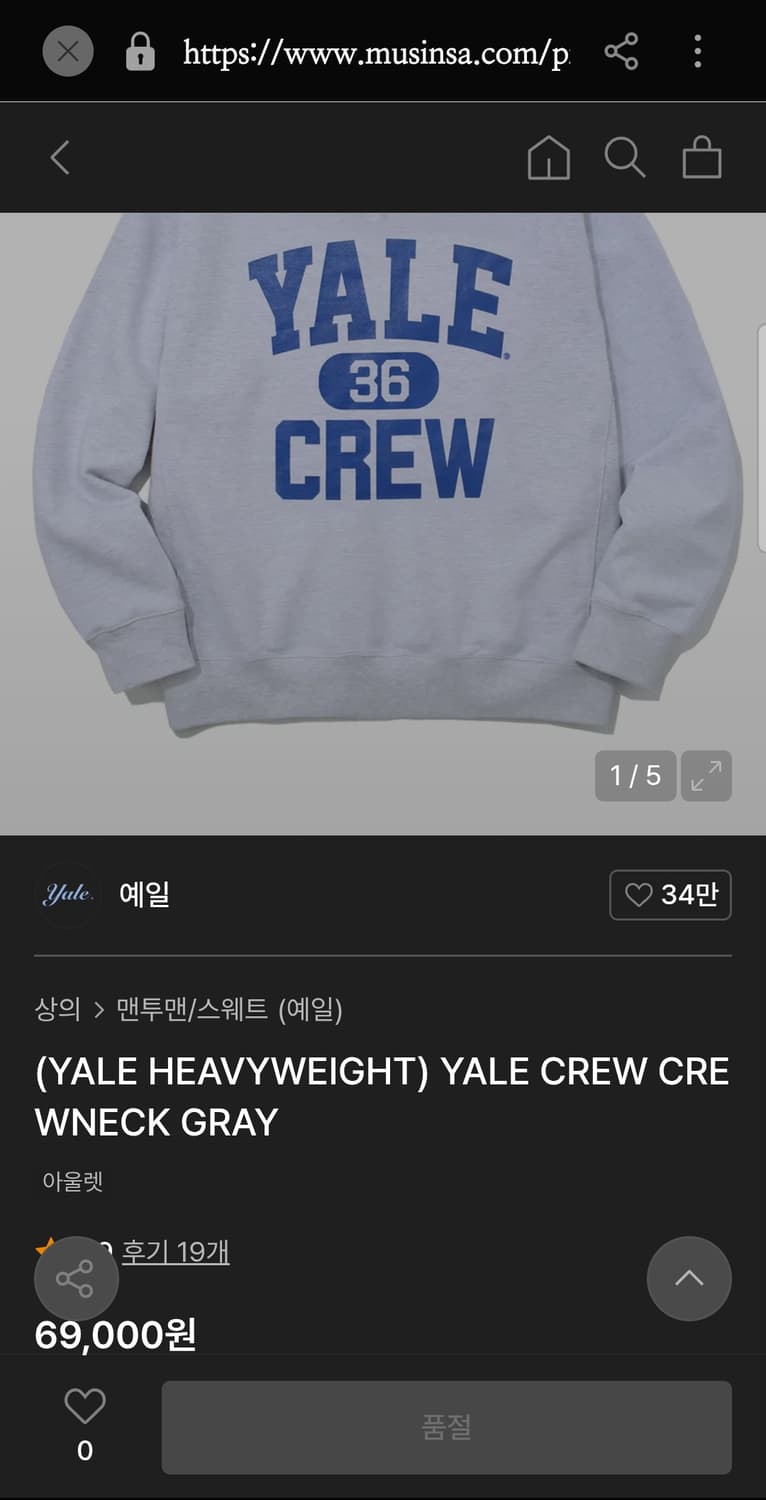Tap the Yale brand logo
766x1500 pixels.
click(68, 895)
